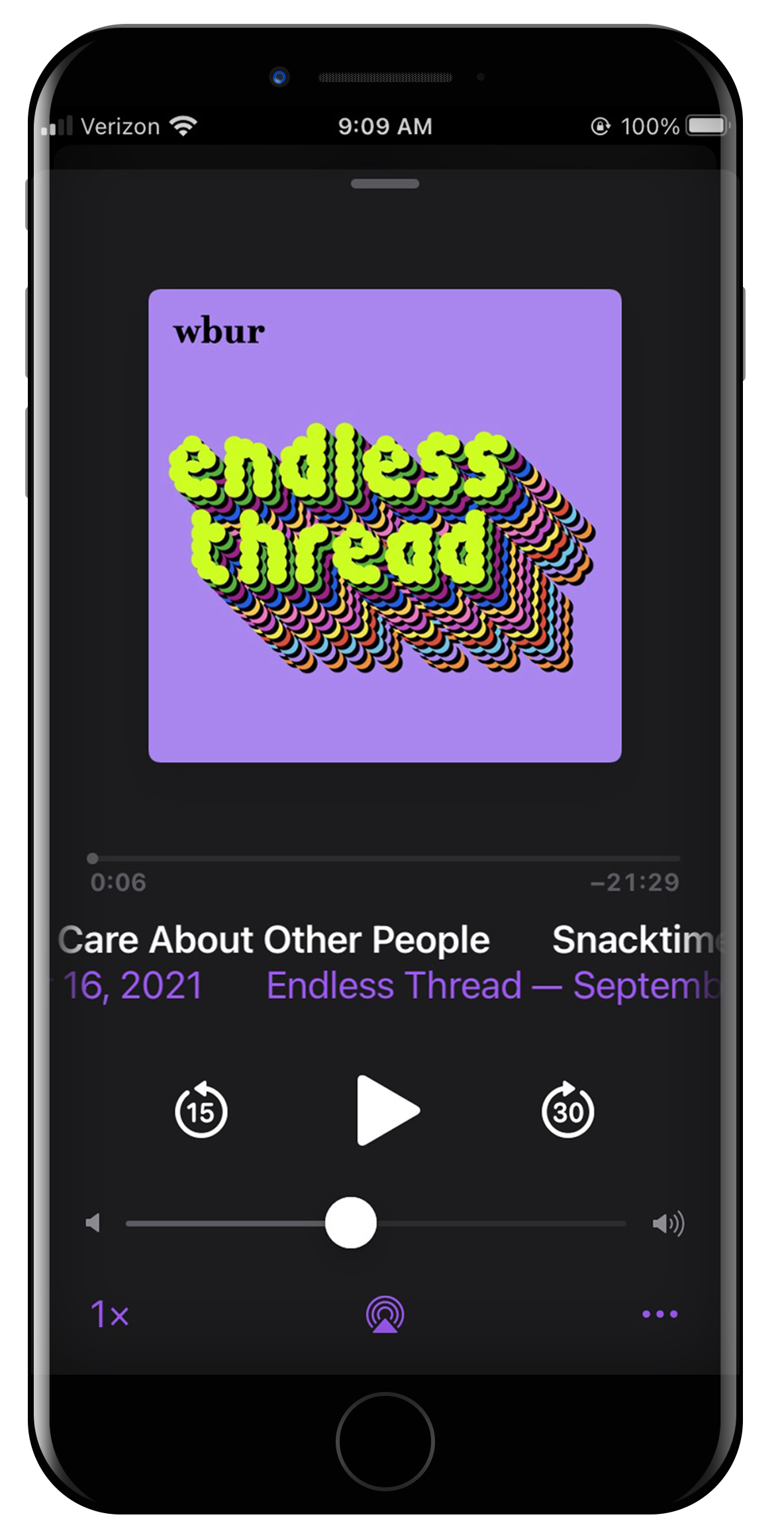Skip forward 30 seconds
The width and height of the screenshot is (784, 1537).
[x=567, y=1110]
